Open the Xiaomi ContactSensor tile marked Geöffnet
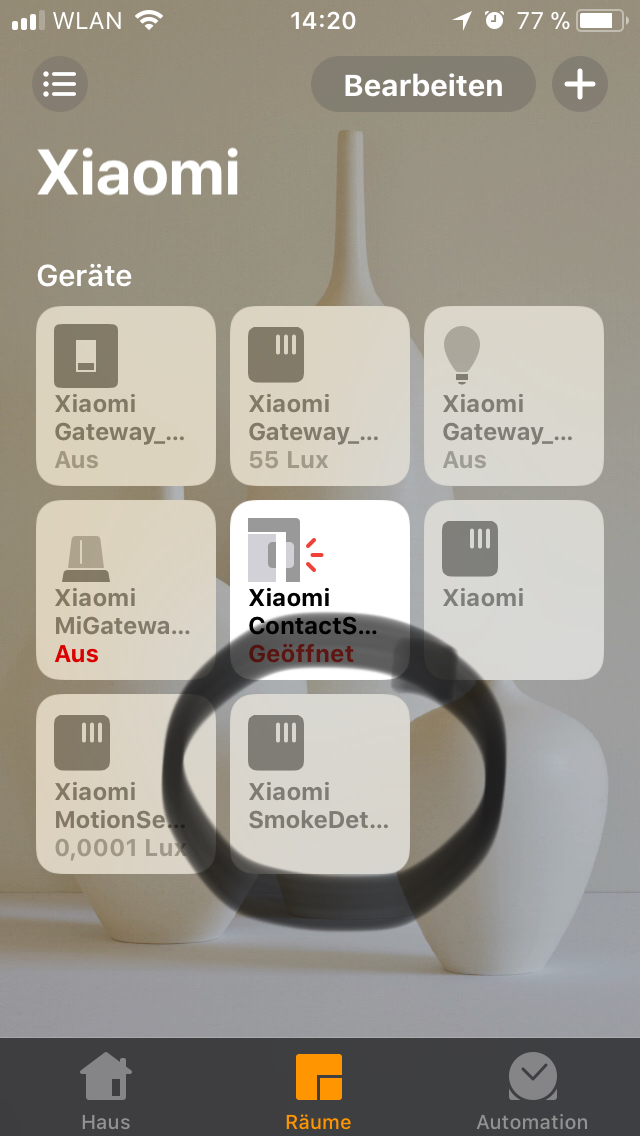The image size is (640, 1136). tap(319, 590)
